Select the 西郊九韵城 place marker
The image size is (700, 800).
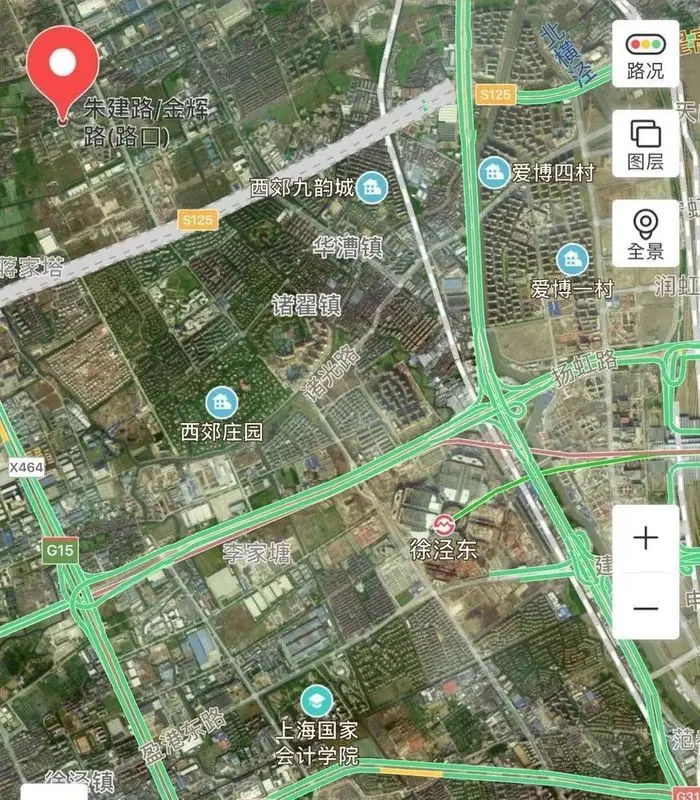point(373,186)
